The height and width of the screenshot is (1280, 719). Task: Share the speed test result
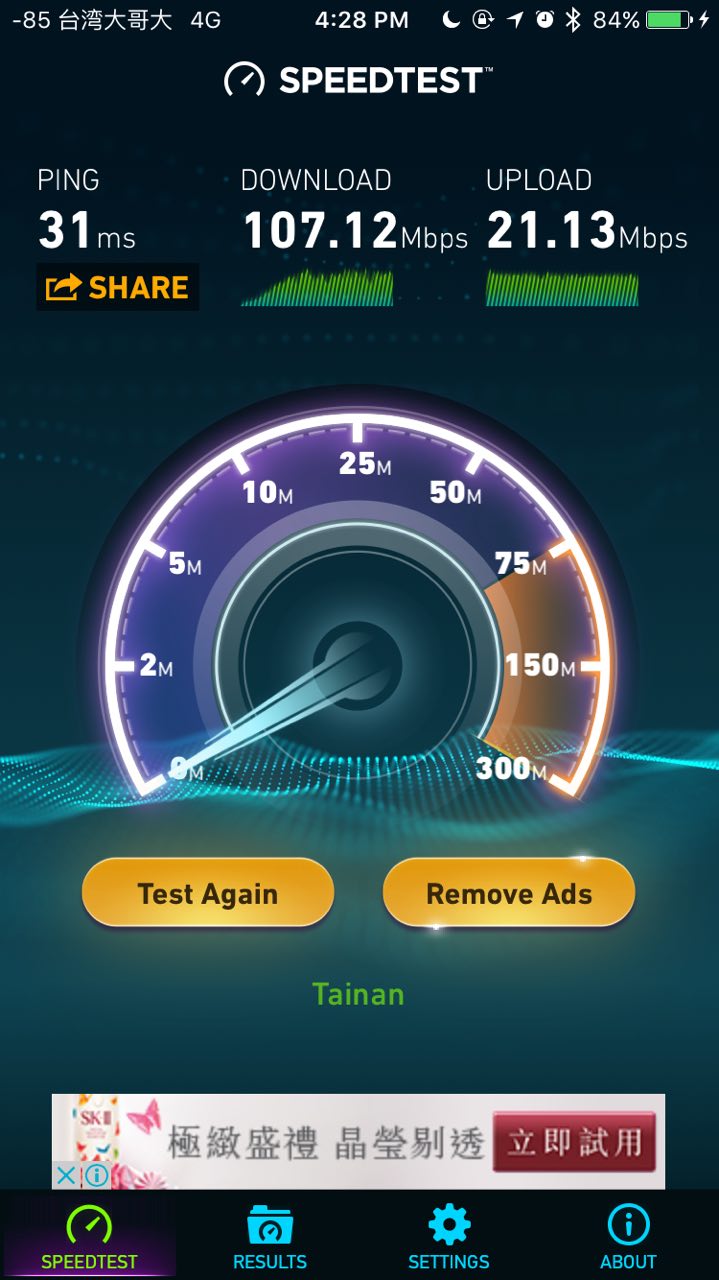(x=118, y=287)
